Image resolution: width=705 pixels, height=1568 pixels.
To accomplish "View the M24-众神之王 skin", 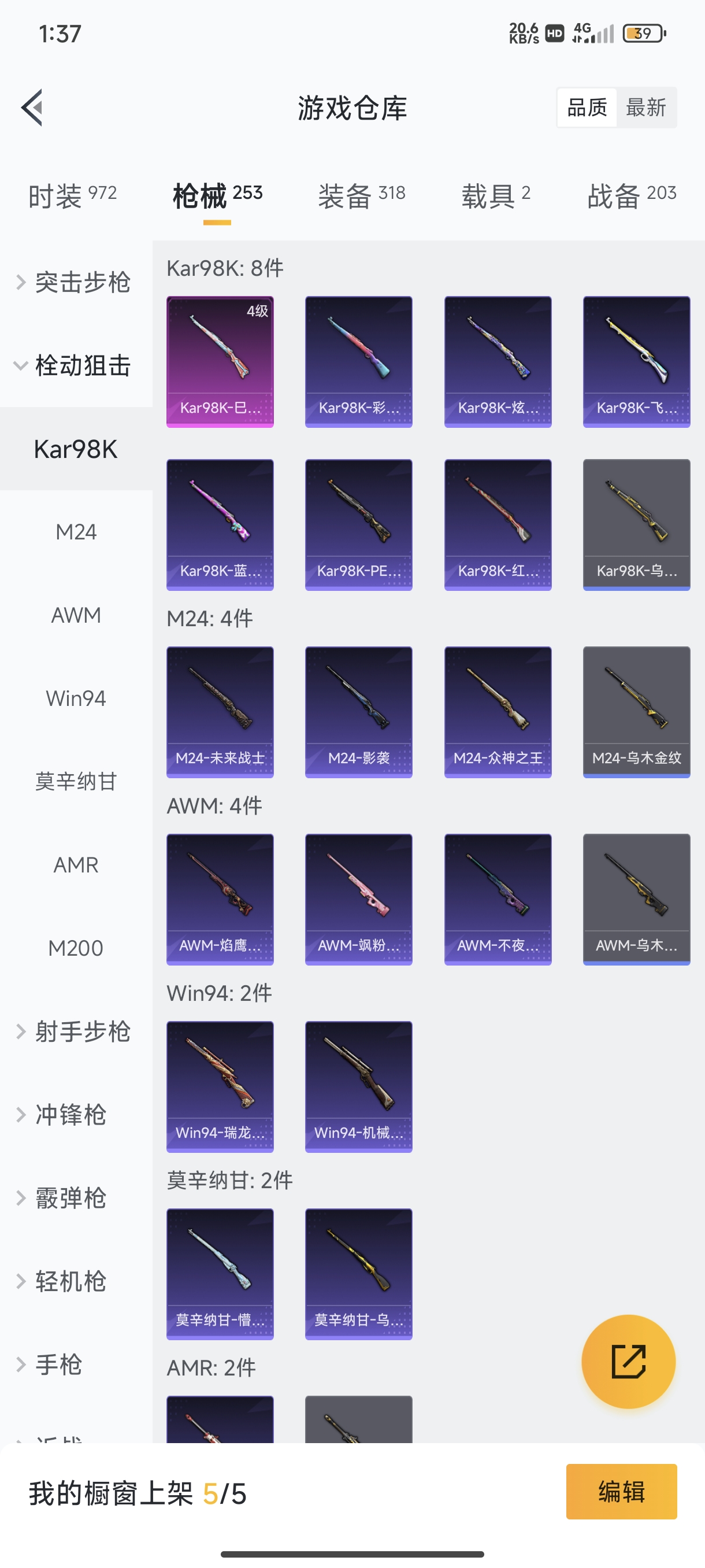I will pos(498,712).
